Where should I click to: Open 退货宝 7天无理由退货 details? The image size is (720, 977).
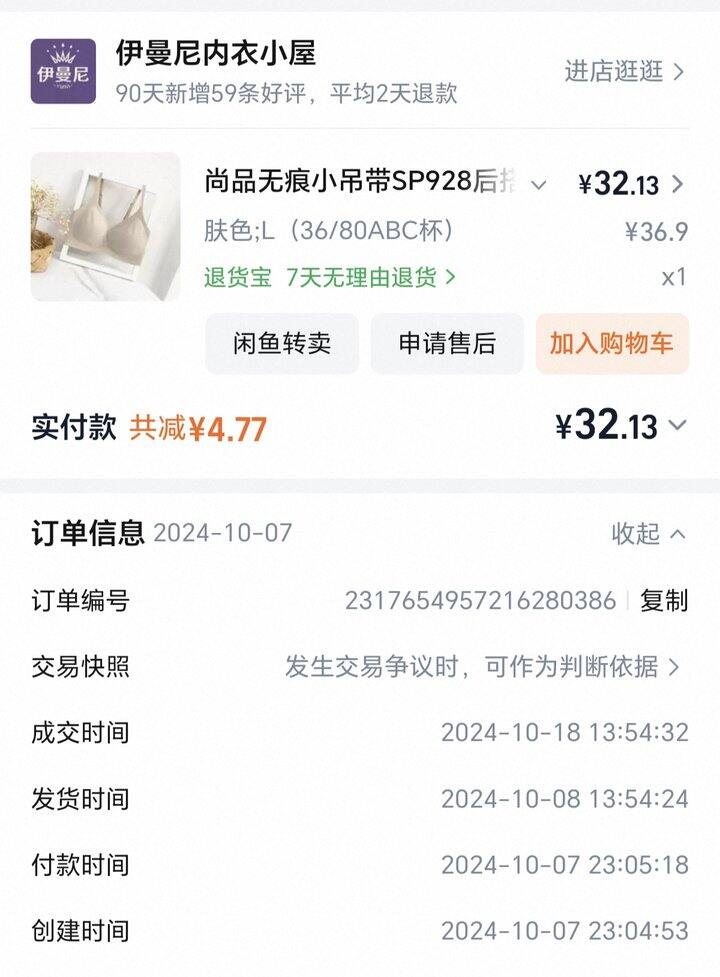330,277
